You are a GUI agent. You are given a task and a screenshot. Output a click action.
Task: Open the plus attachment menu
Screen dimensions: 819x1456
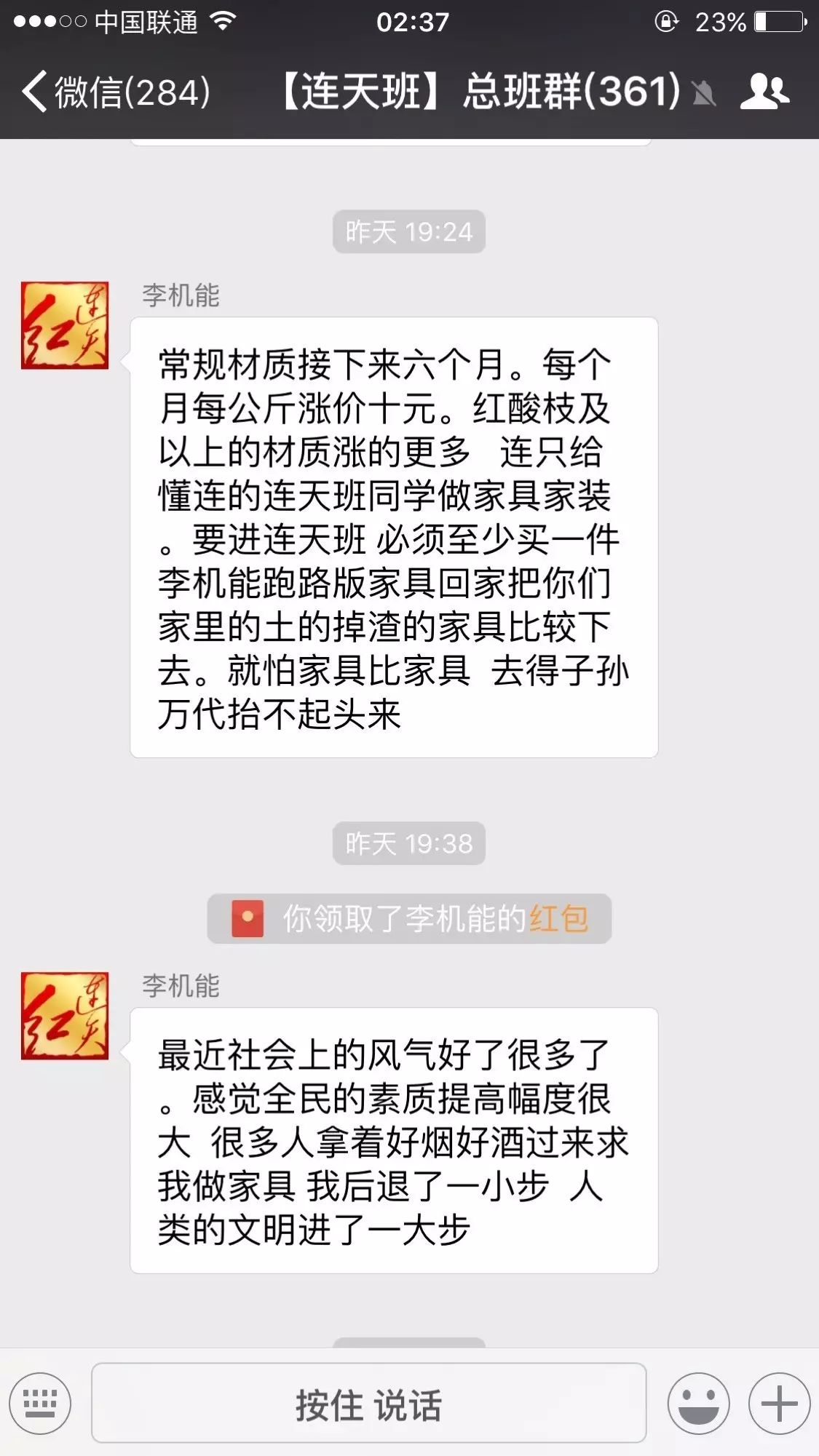coord(779,1404)
